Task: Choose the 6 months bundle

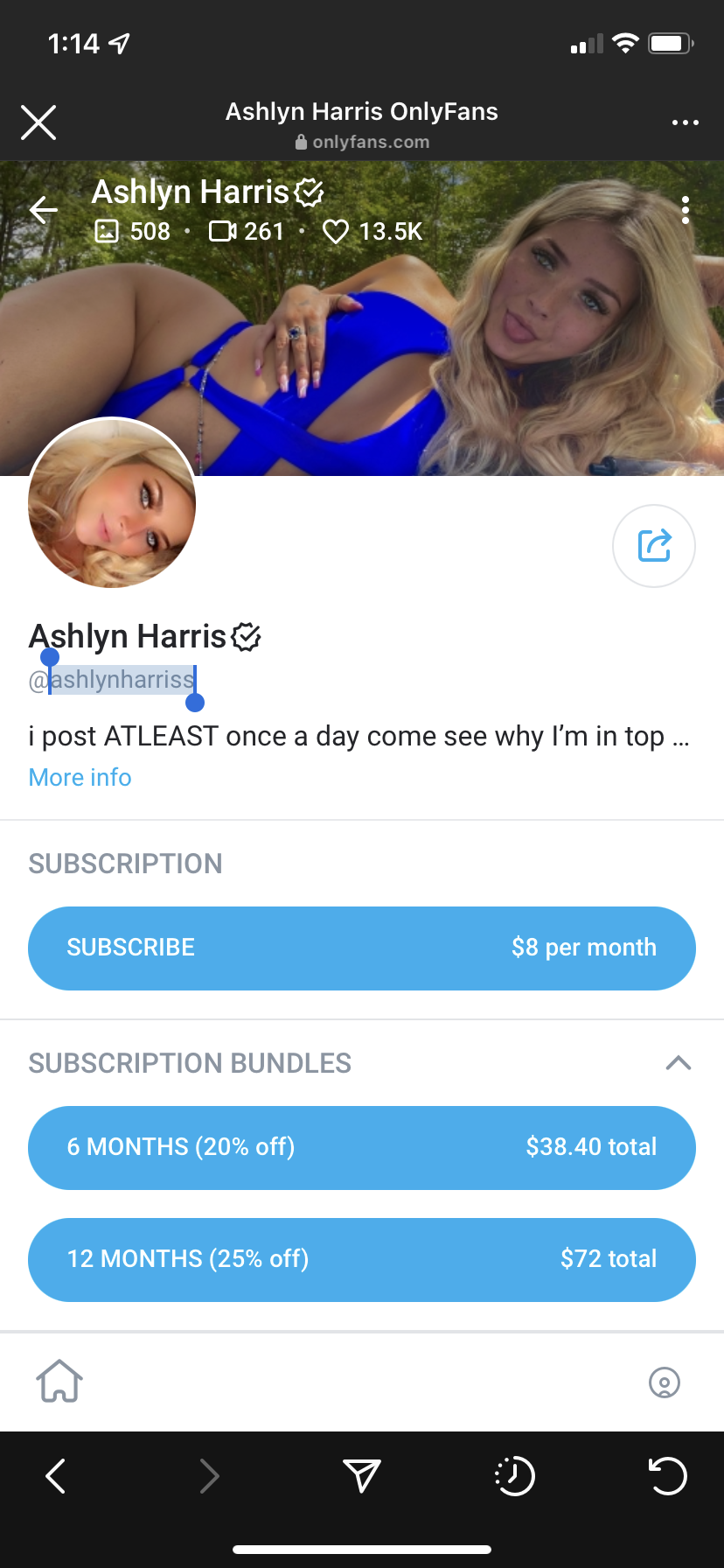Action: (362, 1147)
